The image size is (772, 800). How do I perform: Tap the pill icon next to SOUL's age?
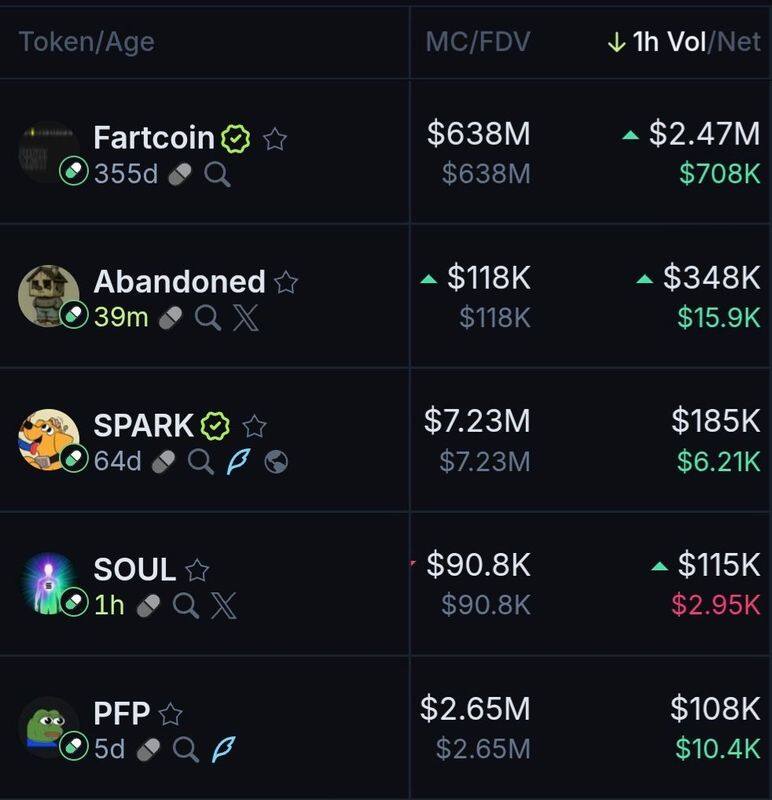(148, 605)
